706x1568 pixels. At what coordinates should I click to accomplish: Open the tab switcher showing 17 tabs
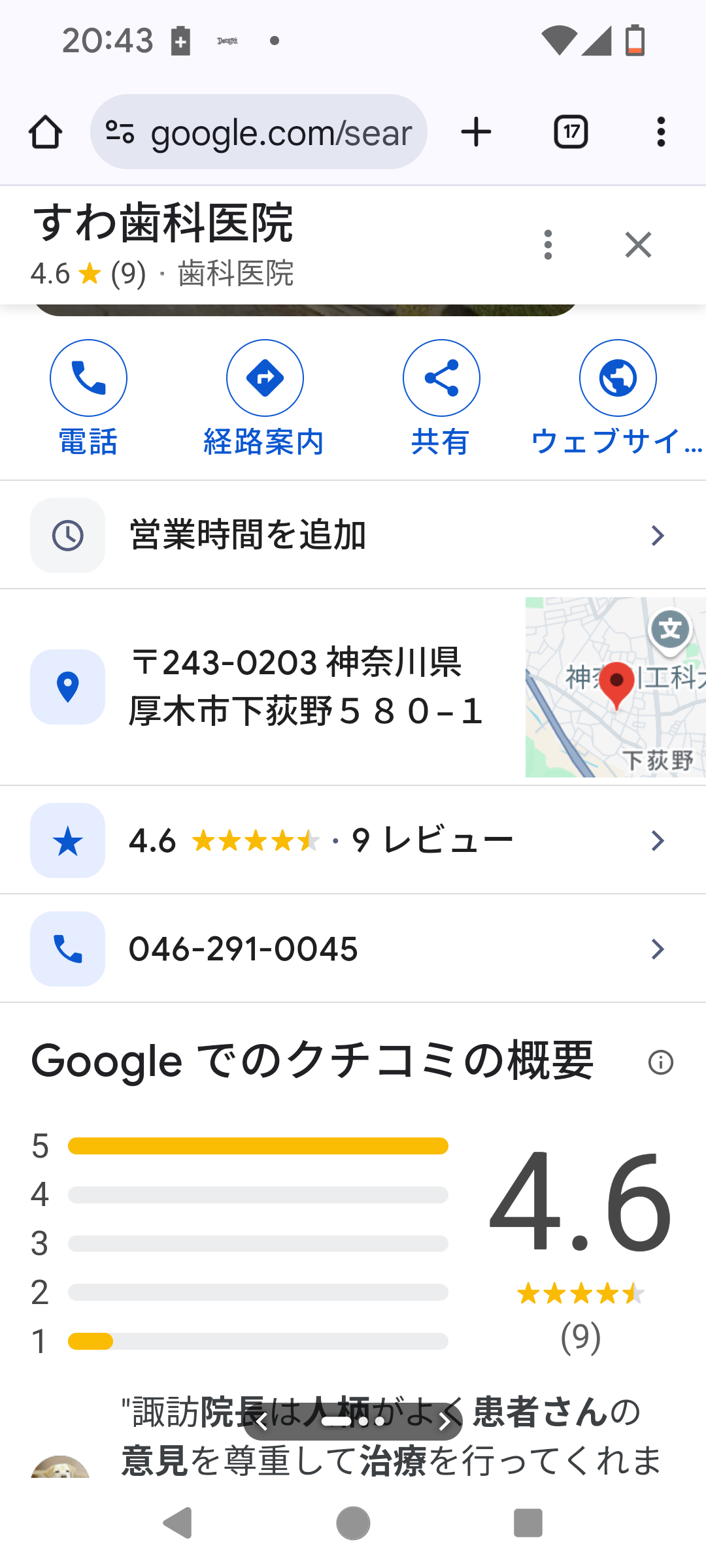pyautogui.click(x=571, y=133)
